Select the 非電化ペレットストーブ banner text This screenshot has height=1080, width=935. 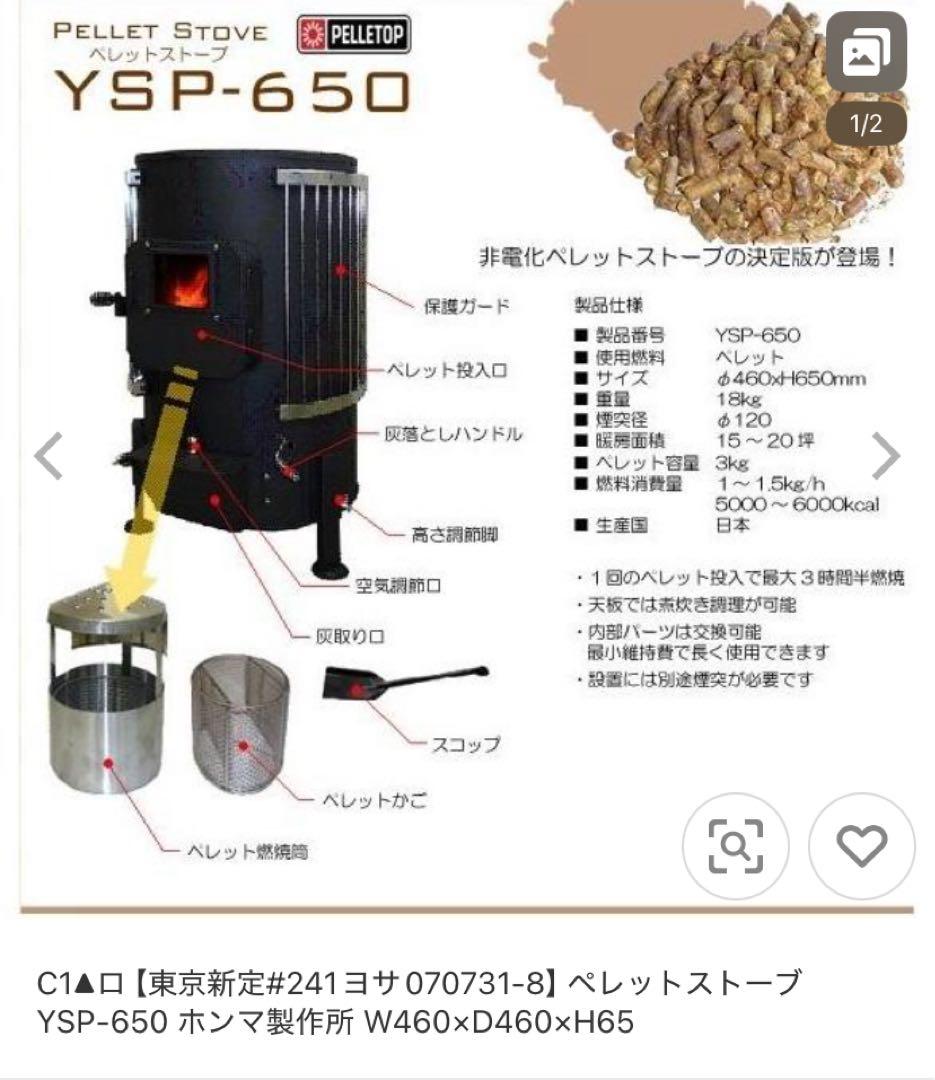tap(688, 253)
